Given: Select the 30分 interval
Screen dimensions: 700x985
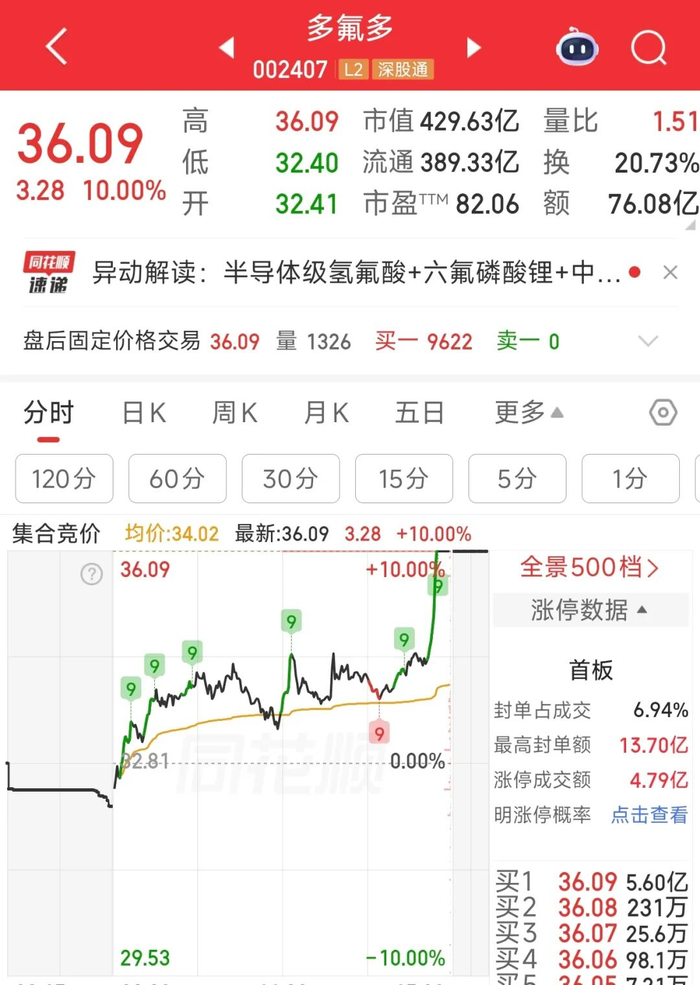Looking at the screenshot, I should point(290,479).
